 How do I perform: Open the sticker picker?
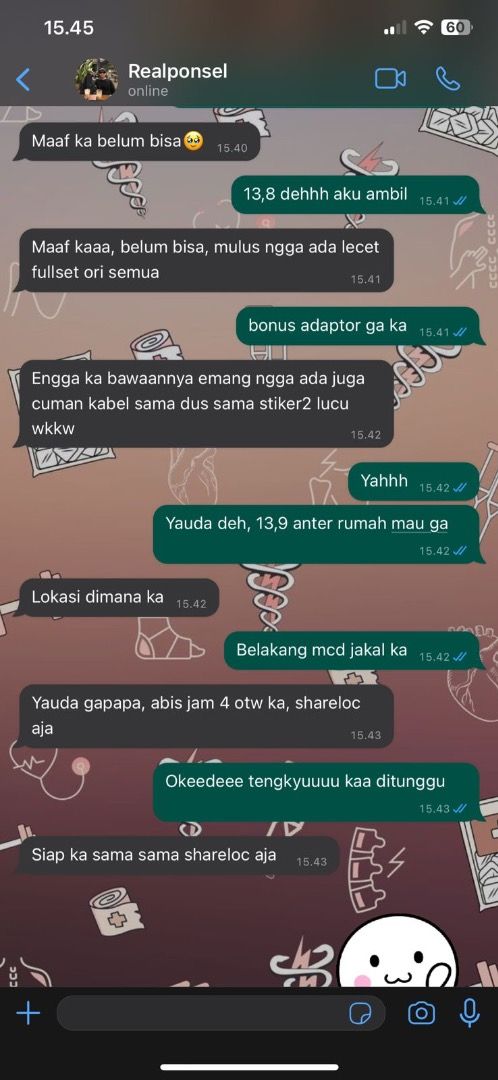click(360, 1013)
